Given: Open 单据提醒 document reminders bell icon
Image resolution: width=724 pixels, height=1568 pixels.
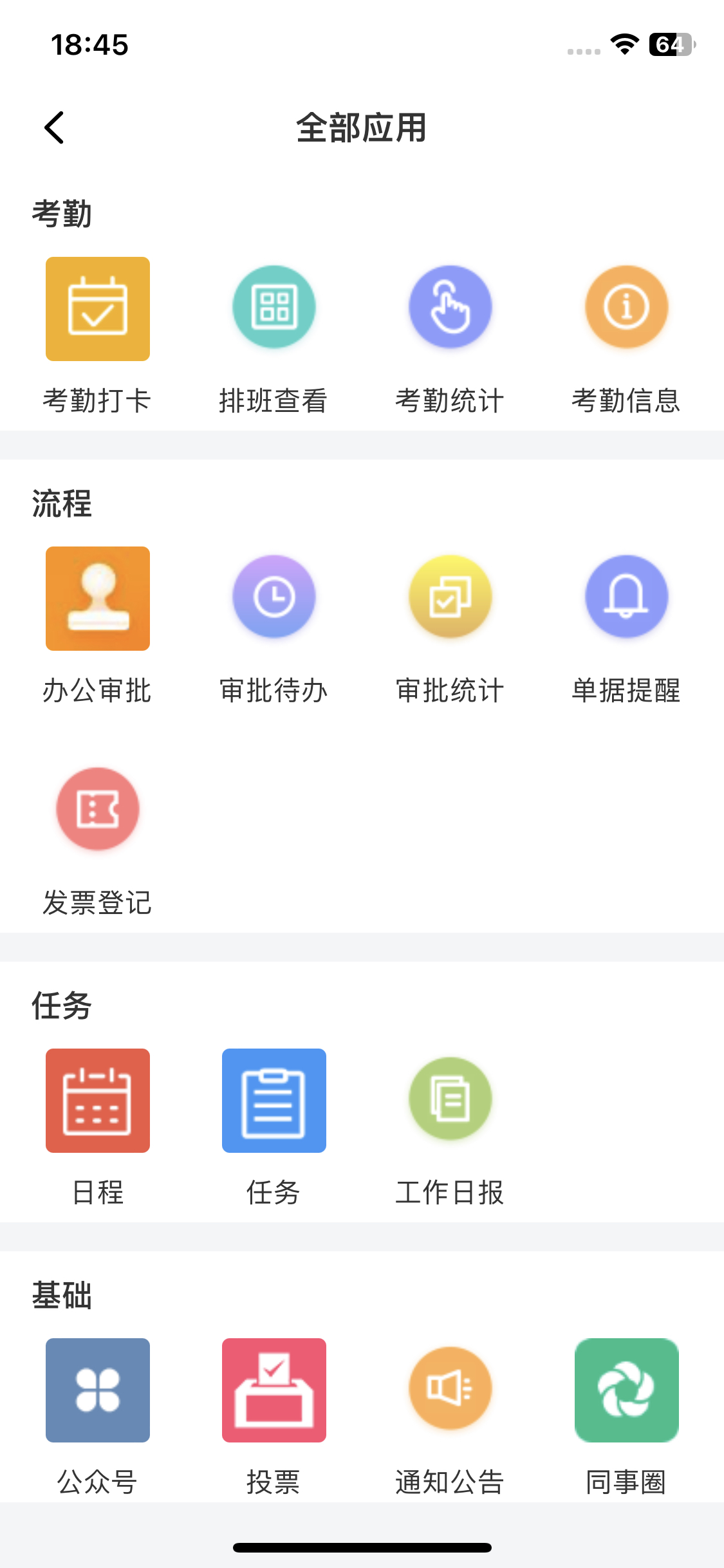Looking at the screenshot, I should (x=626, y=597).
